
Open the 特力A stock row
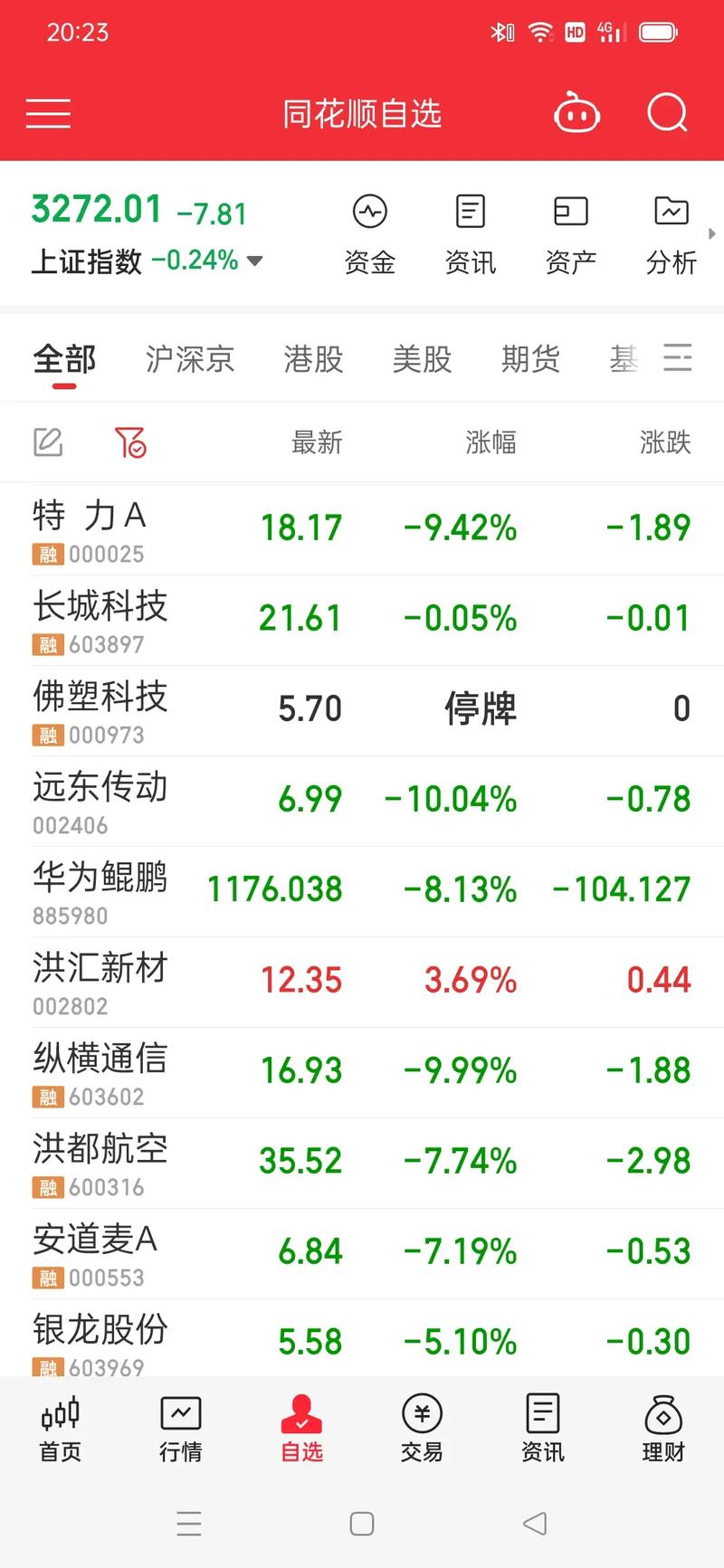362,529
